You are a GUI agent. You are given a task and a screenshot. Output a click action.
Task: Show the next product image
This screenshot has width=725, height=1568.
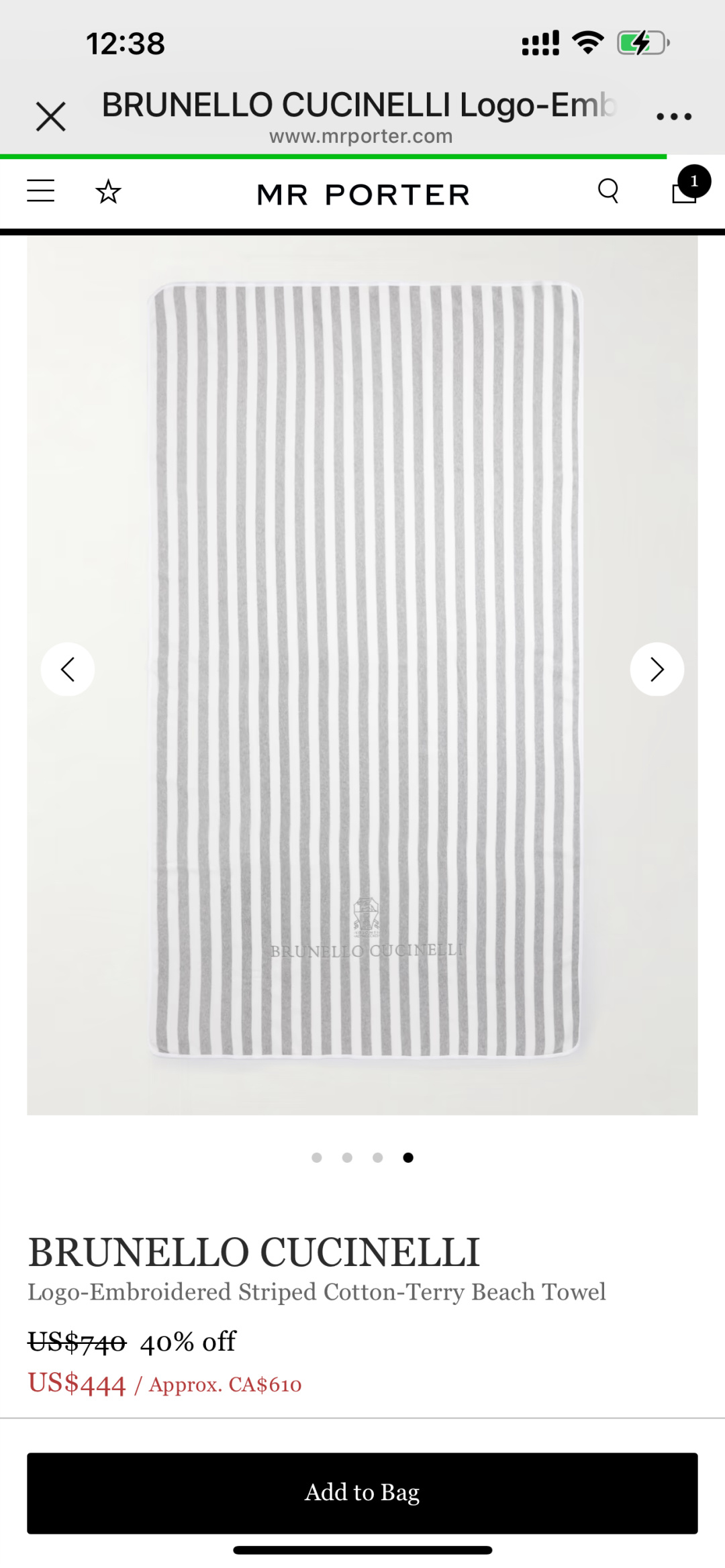[x=657, y=669]
